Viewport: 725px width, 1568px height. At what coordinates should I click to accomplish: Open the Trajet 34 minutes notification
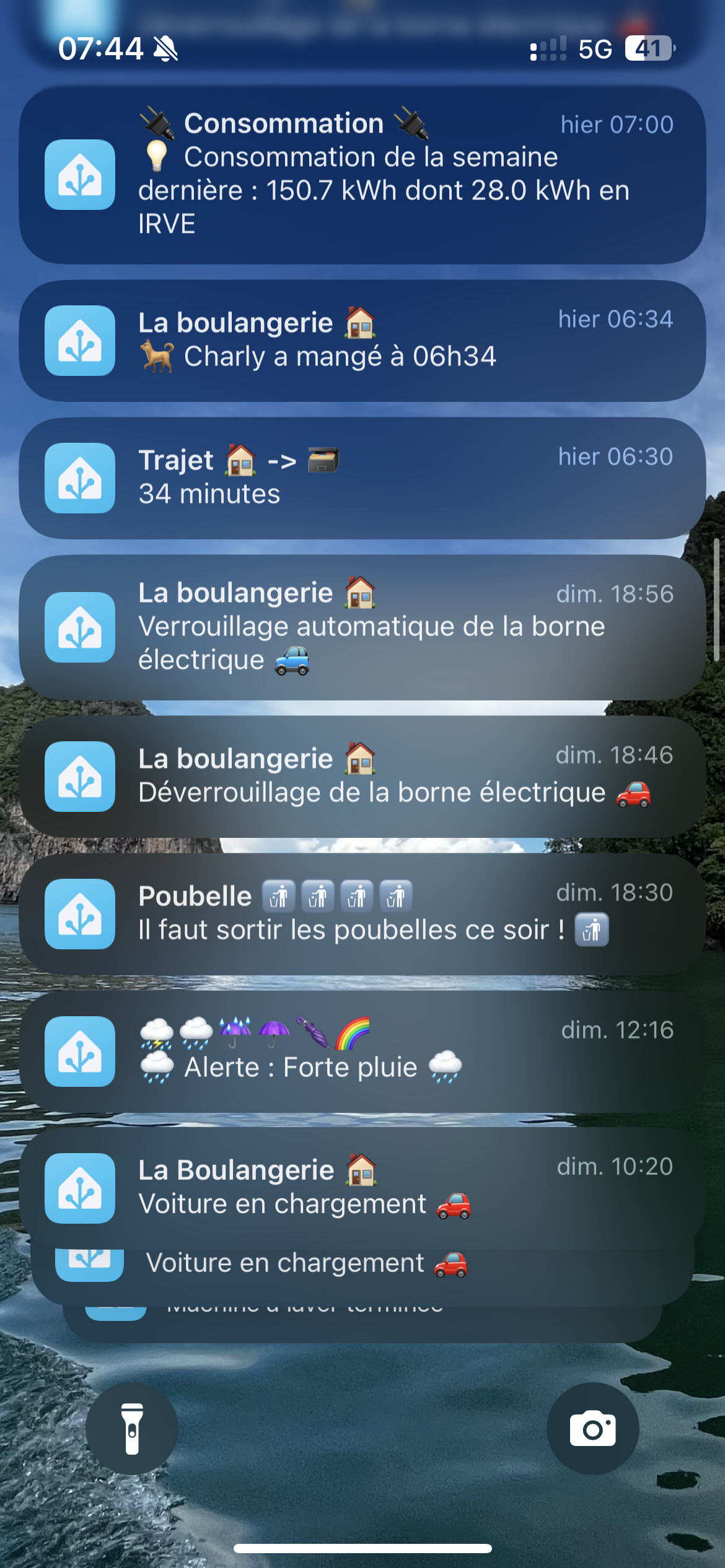pyautogui.click(x=362, y=478)
